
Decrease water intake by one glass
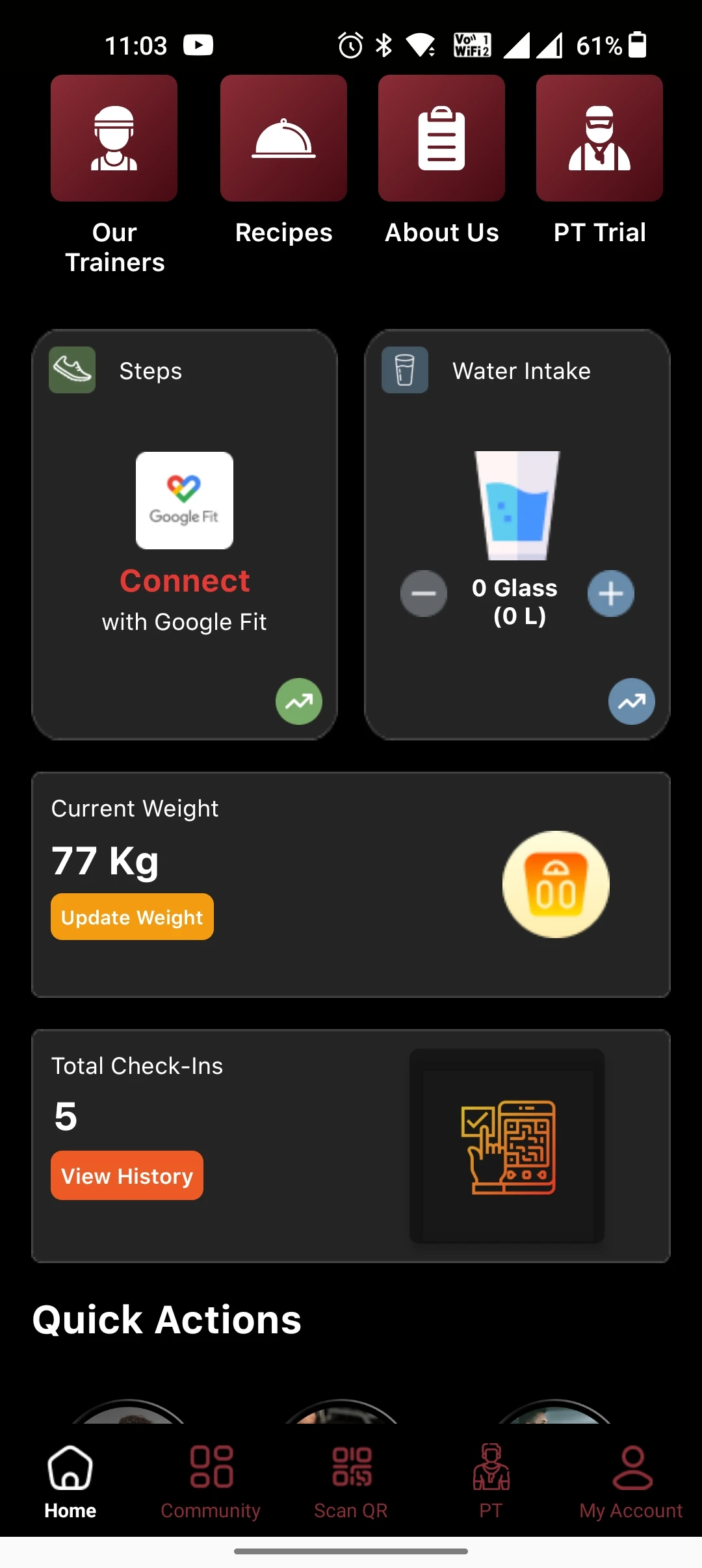[424, 594]
